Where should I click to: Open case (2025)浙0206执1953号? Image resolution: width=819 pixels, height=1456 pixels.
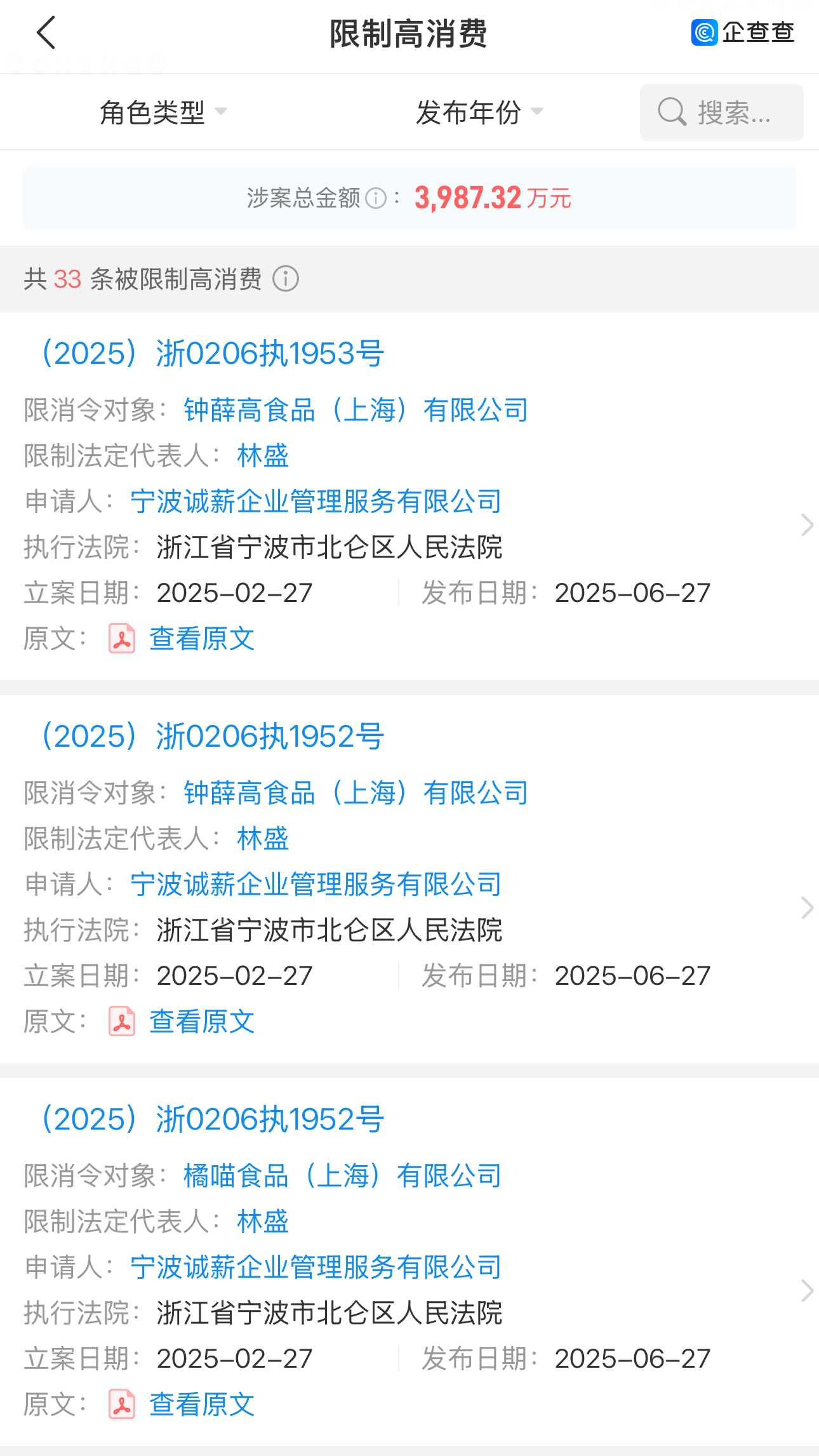click(x=213, y=354)
